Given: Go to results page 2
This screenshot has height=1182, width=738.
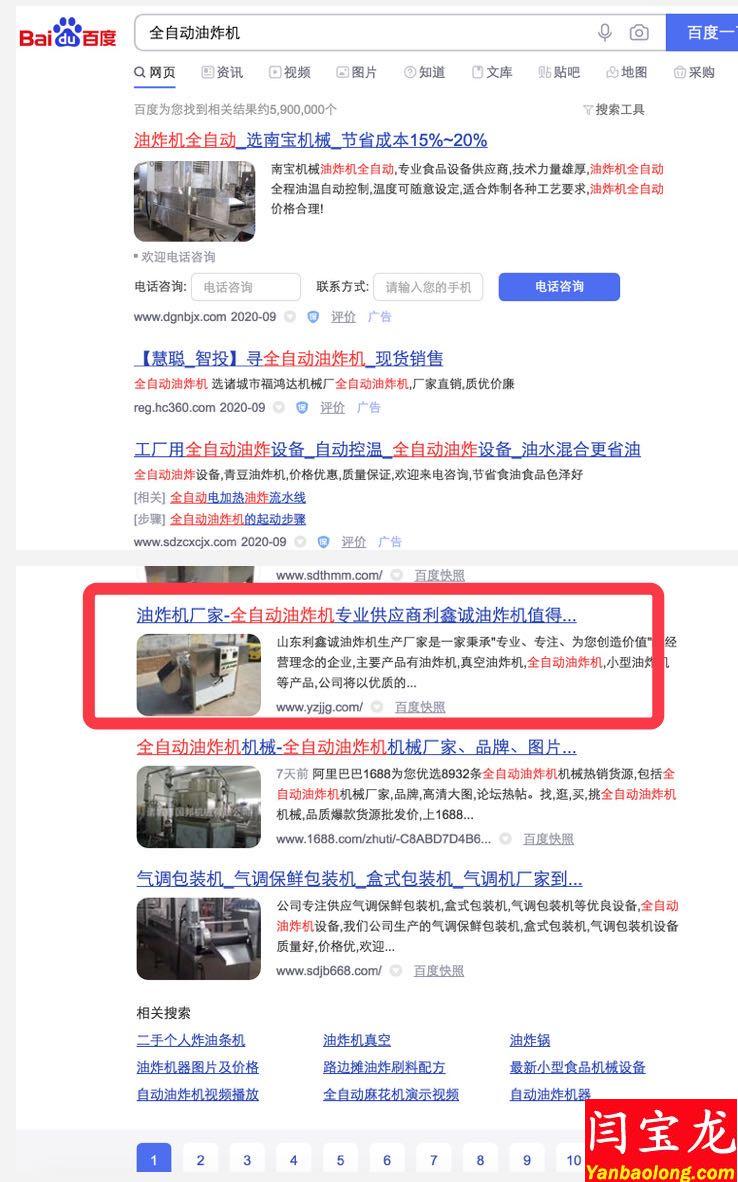Looking at the screenshot, I should [200, 1160].
